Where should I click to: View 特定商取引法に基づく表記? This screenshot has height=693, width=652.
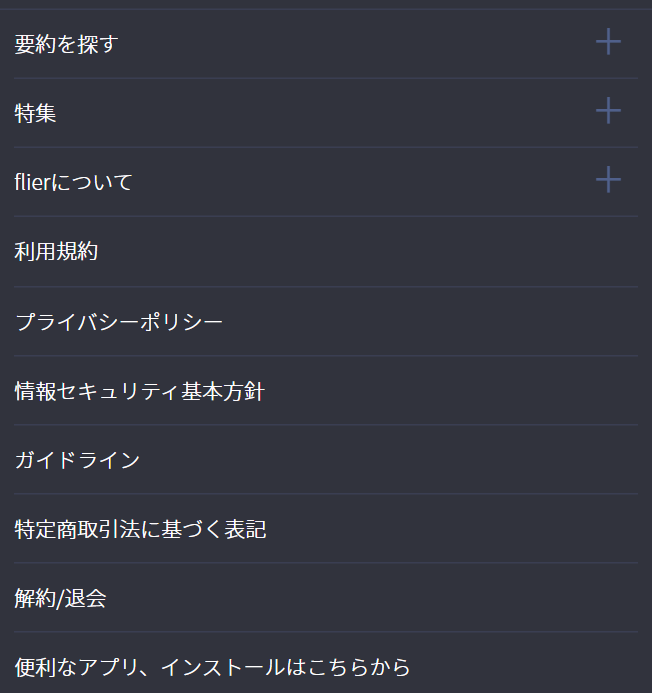140,529
